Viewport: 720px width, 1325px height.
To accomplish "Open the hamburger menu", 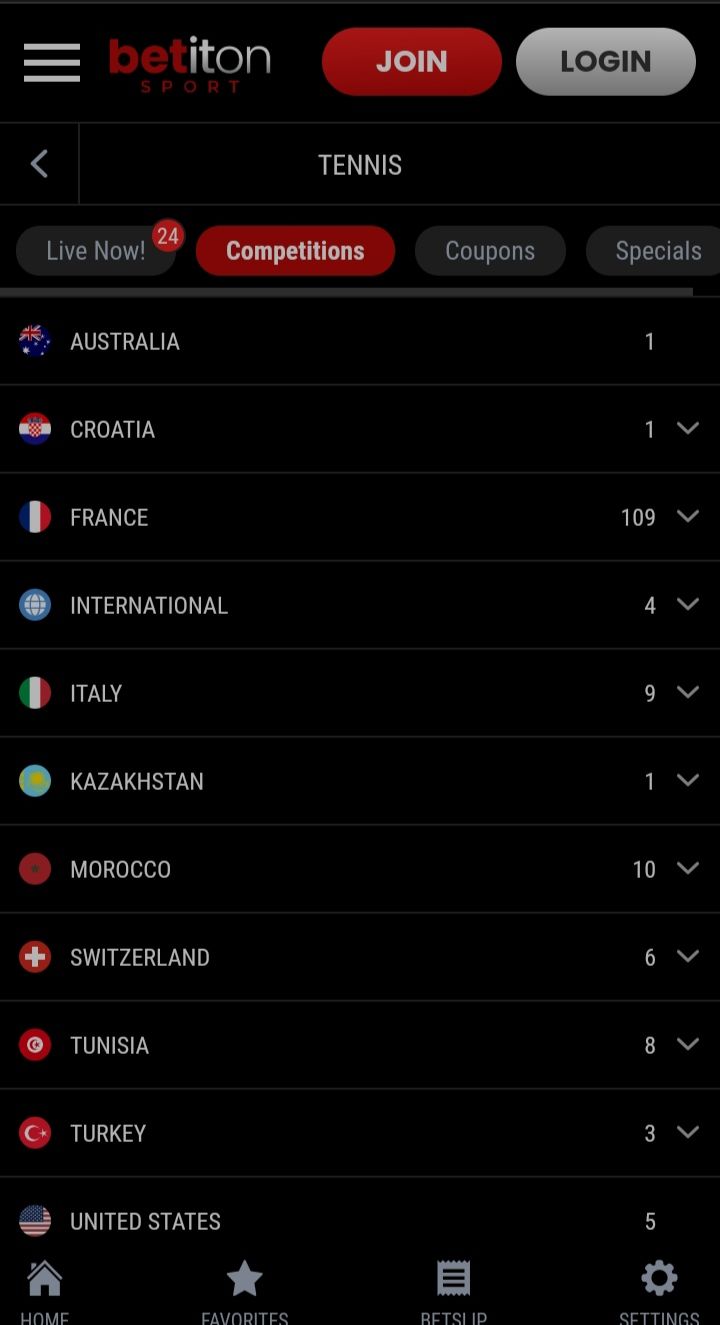I will click(52, 62).
